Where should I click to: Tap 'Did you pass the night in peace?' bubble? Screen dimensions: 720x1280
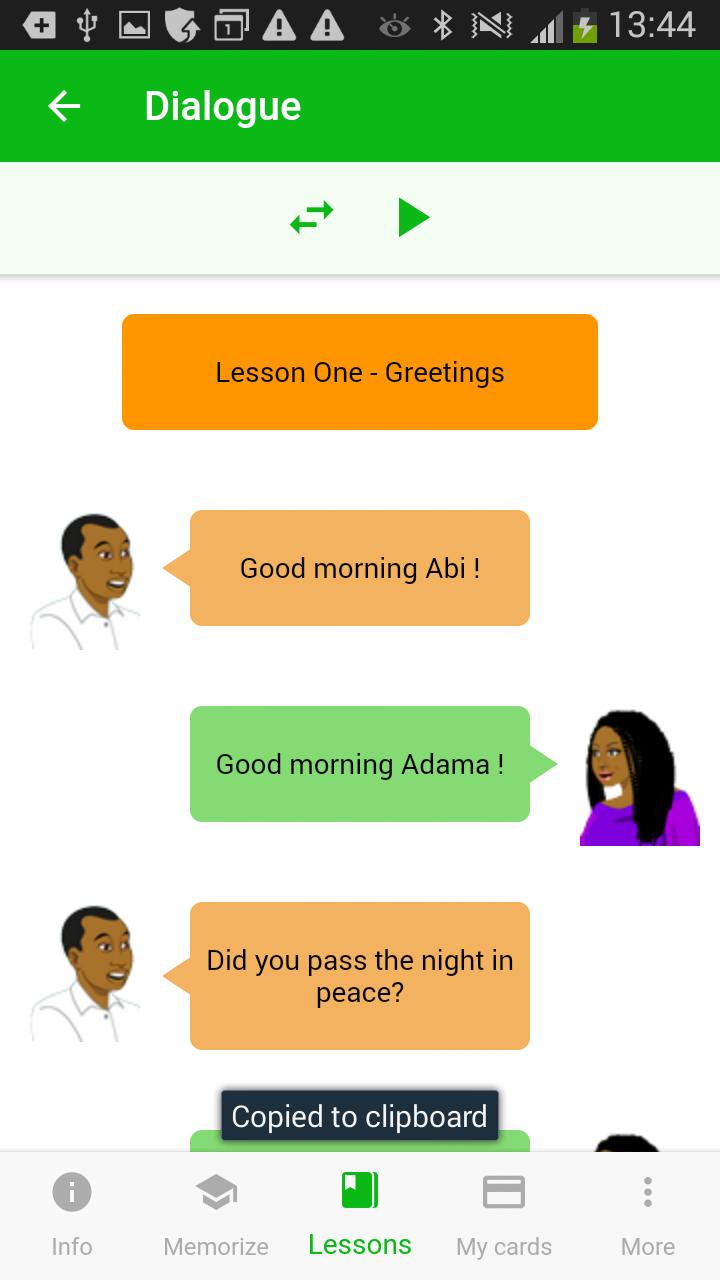pos(359,976)
